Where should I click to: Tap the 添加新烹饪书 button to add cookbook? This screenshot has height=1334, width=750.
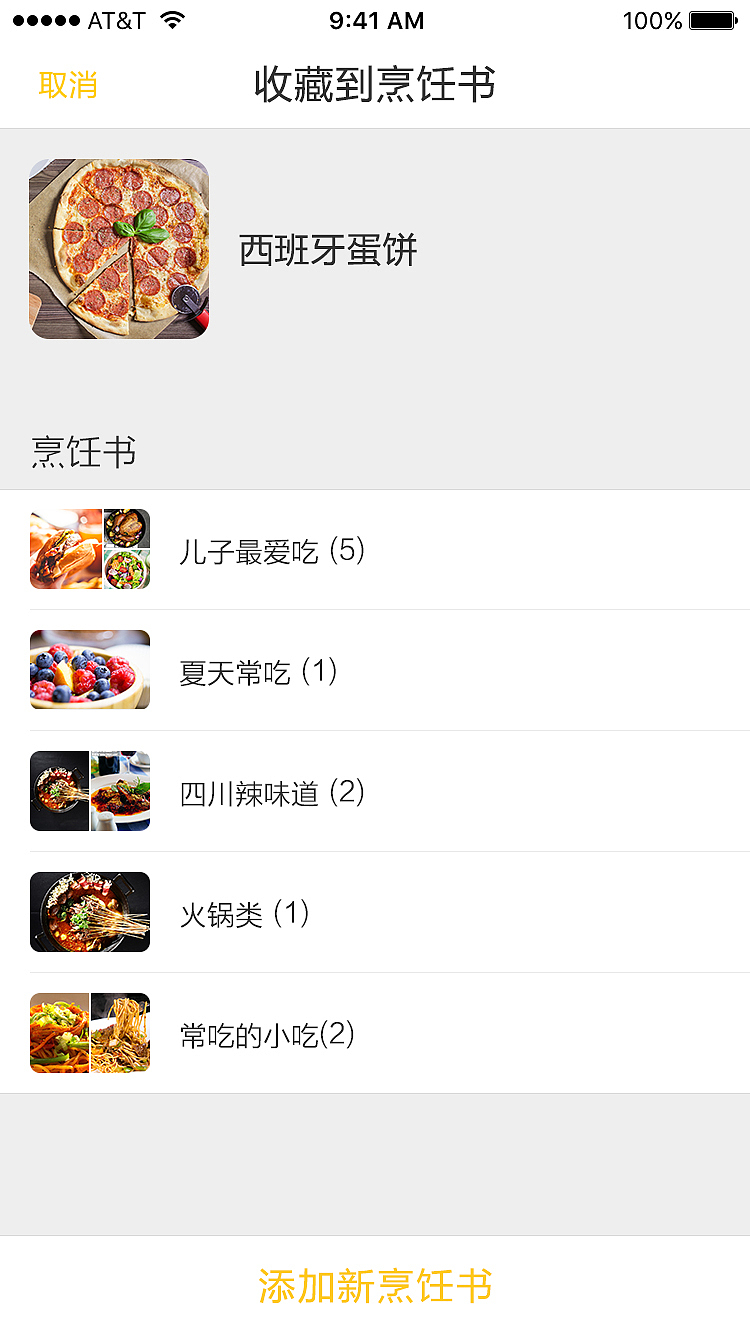tap(375, 1288)
